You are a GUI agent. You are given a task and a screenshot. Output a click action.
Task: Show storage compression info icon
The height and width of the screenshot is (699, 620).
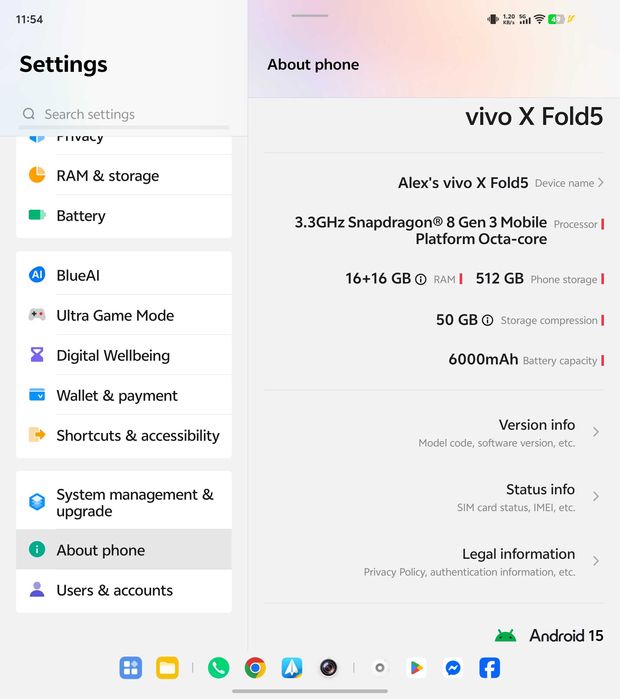tap(488, 321)
